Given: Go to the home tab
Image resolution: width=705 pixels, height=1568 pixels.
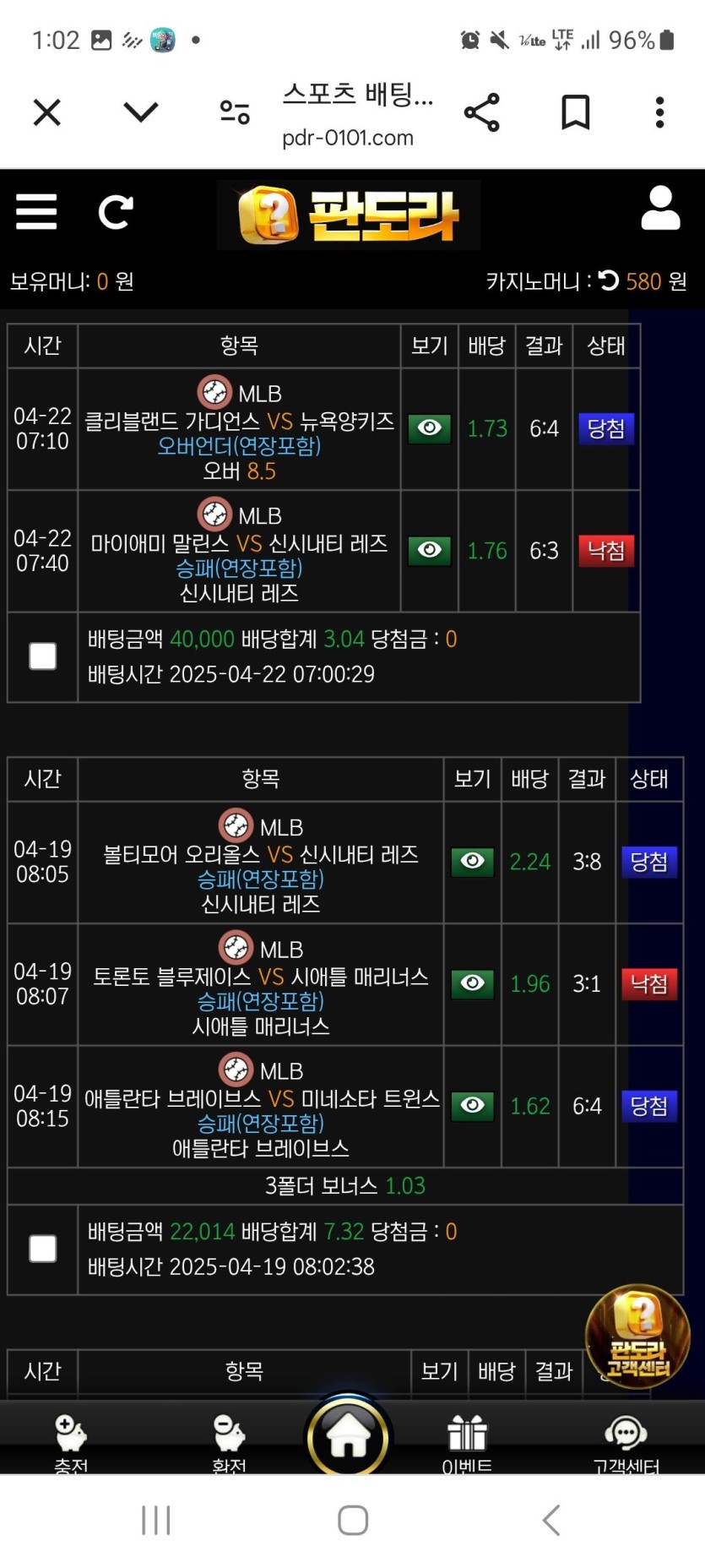Looking at the screenshot, I should coord(349,1436).
